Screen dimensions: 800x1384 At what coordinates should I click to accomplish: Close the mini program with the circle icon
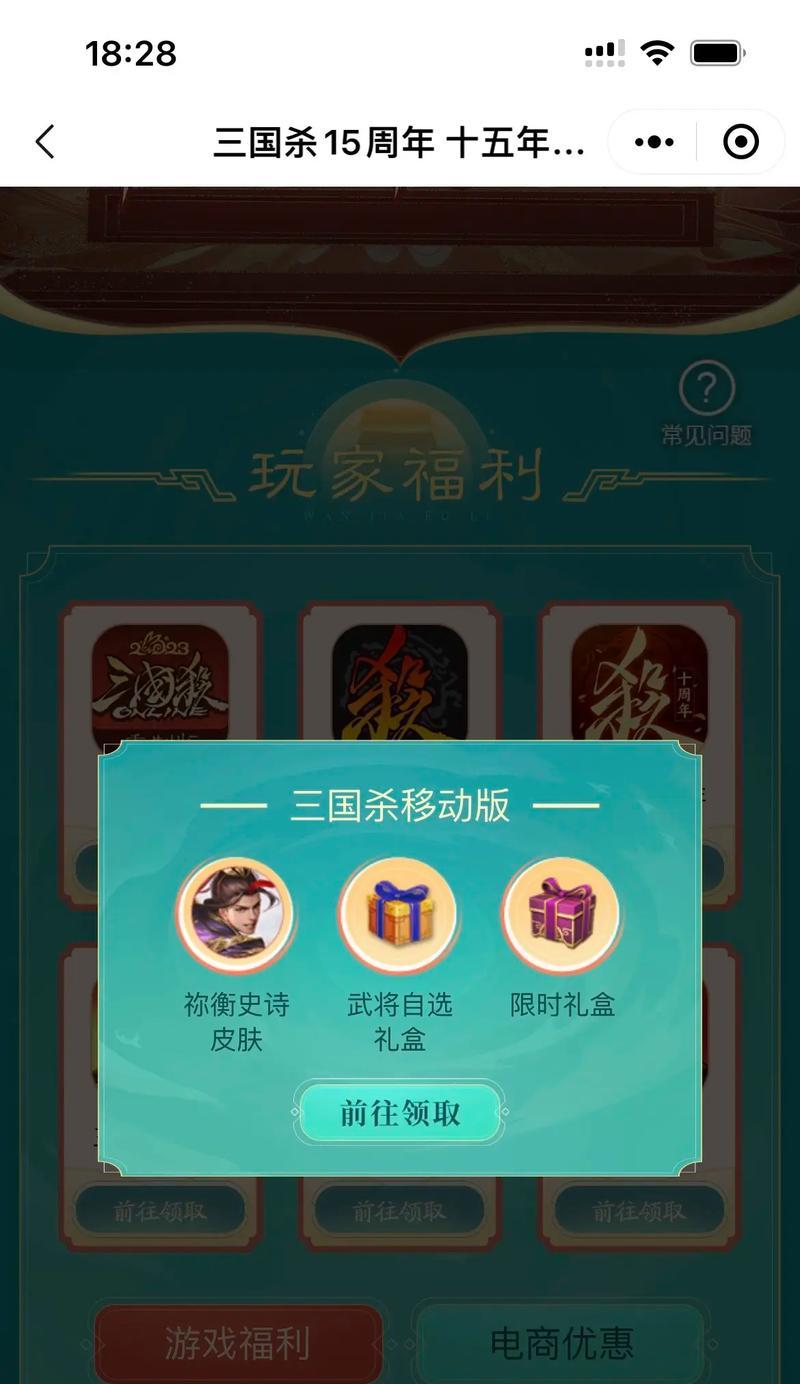pyautogui.click(x=740, y=142)
